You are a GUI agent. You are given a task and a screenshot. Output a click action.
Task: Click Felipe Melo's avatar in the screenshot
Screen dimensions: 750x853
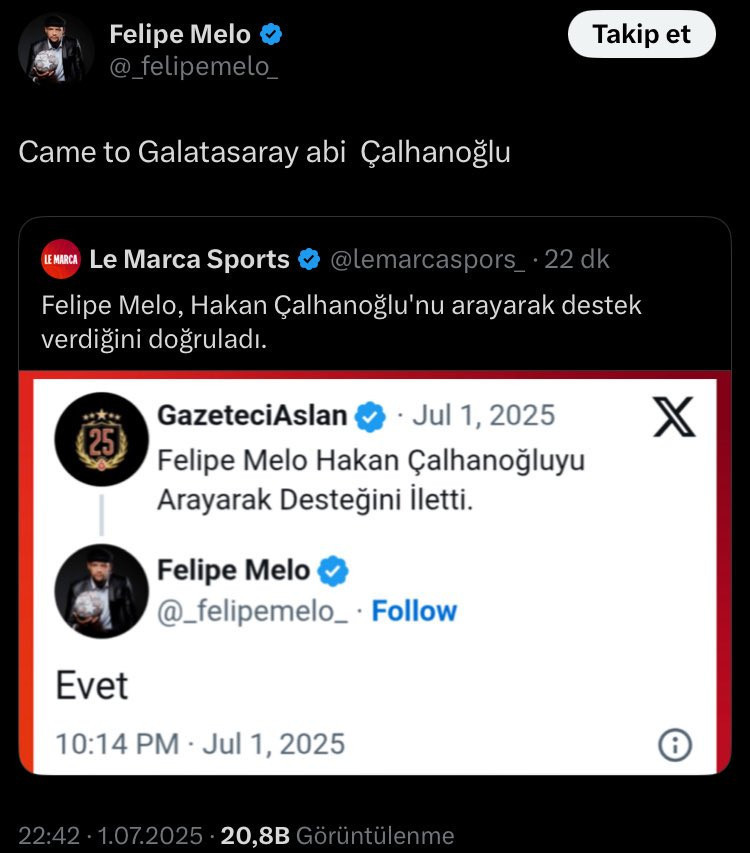tap(100, 591)
